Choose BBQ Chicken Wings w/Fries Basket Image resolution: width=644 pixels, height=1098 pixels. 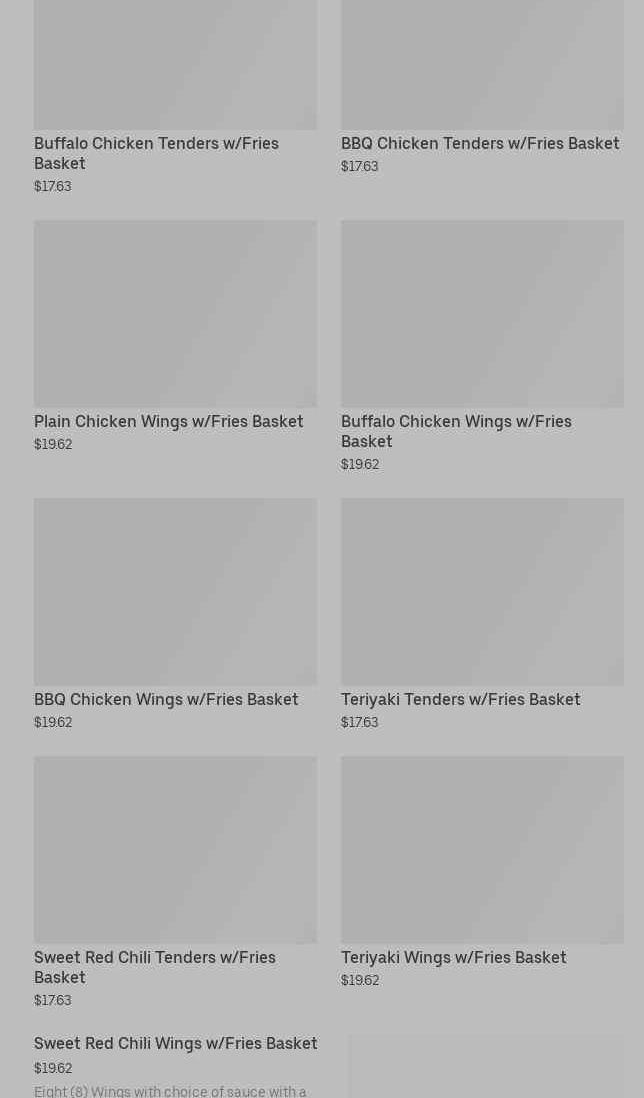pyautogui.click(x=166, y=700)
